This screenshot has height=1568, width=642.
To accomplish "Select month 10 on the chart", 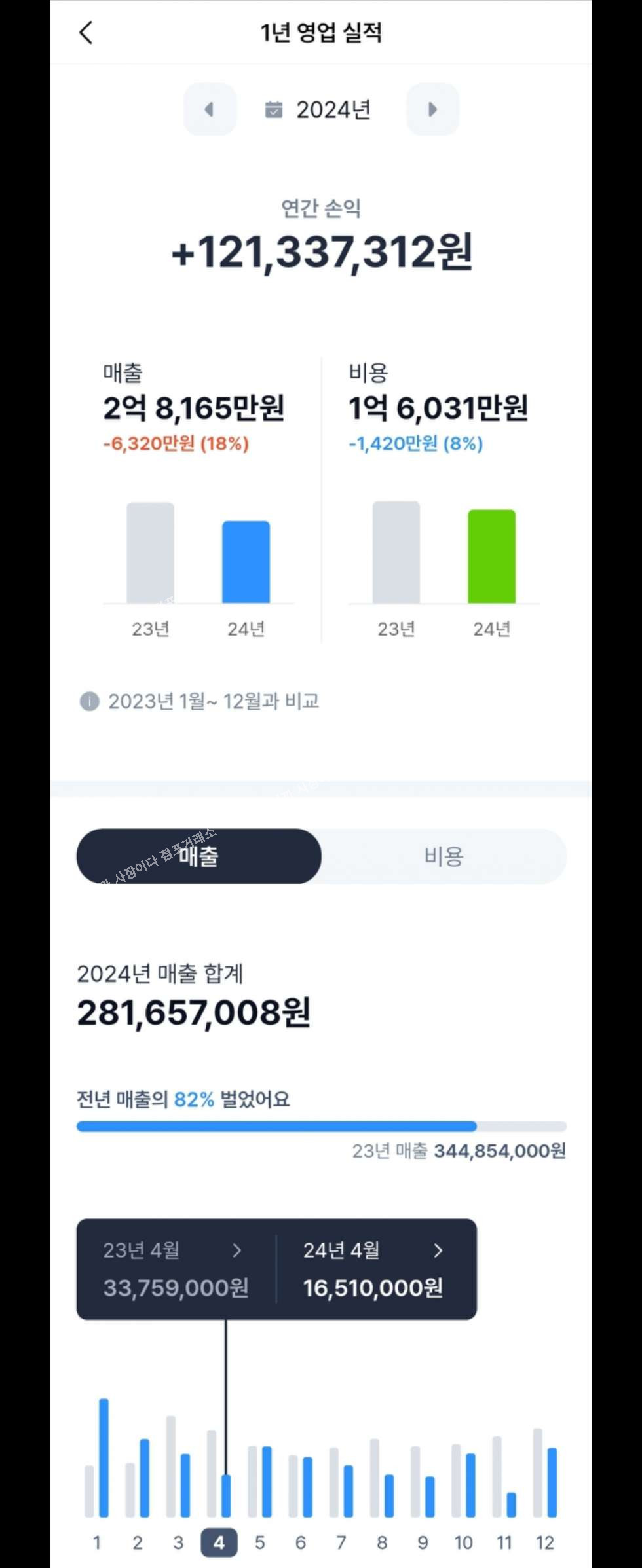I will (x=464, y=1542).
